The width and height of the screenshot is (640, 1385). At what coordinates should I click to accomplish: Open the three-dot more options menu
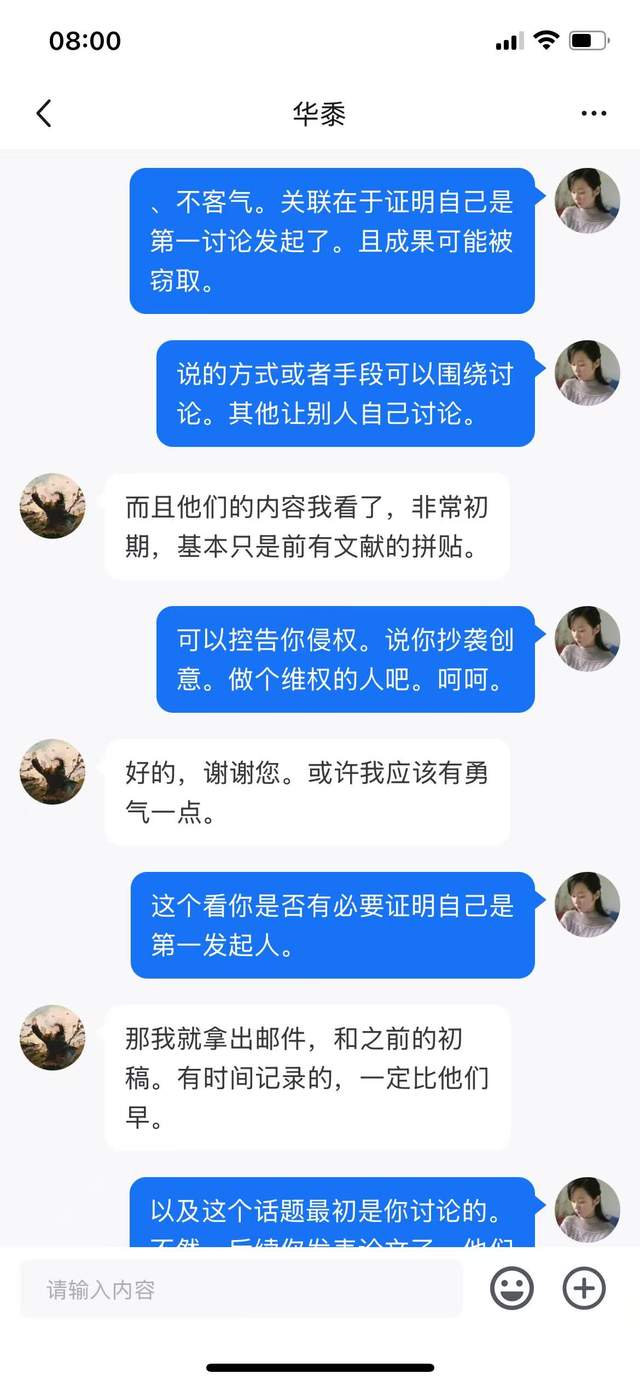(x=594, y=114)
